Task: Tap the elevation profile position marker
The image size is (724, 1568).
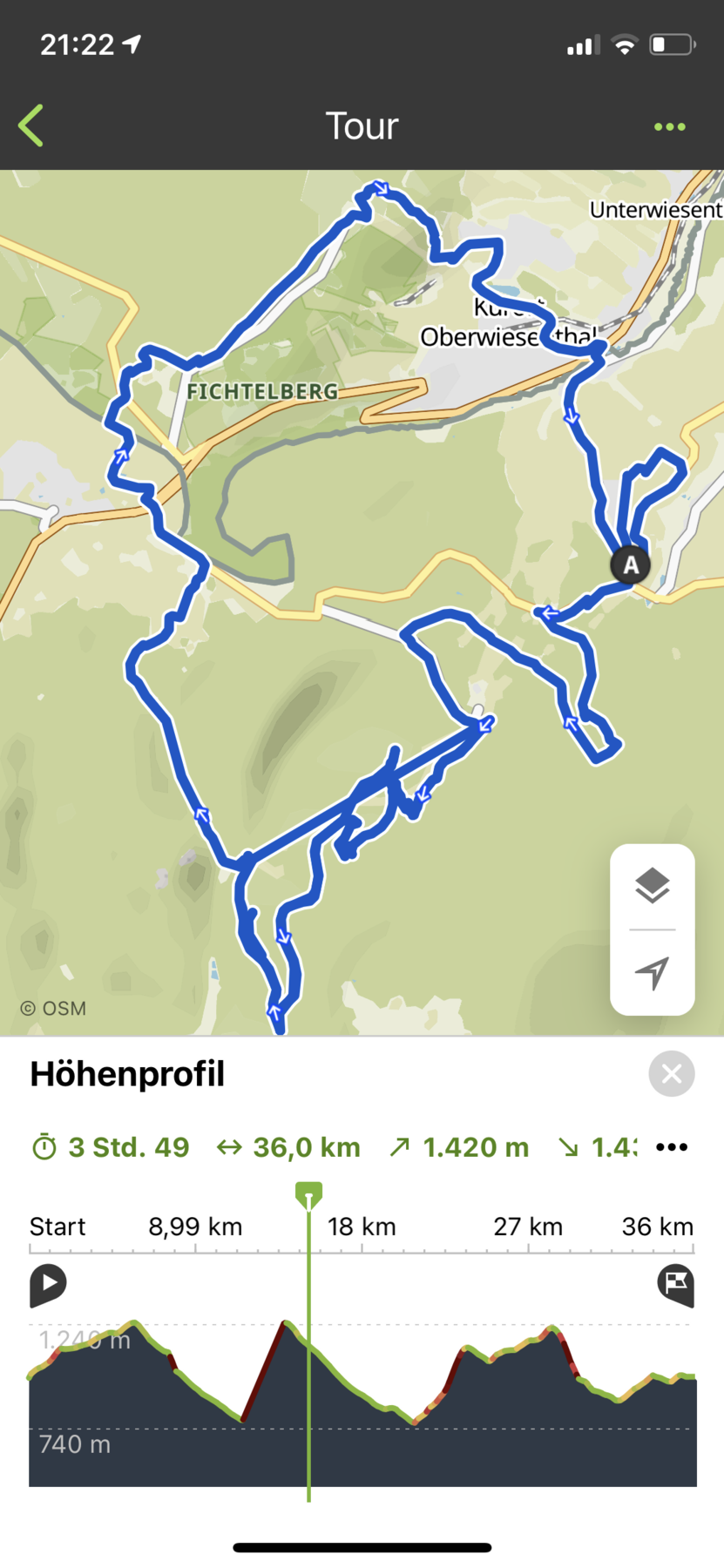Action: click(308, 1194)
